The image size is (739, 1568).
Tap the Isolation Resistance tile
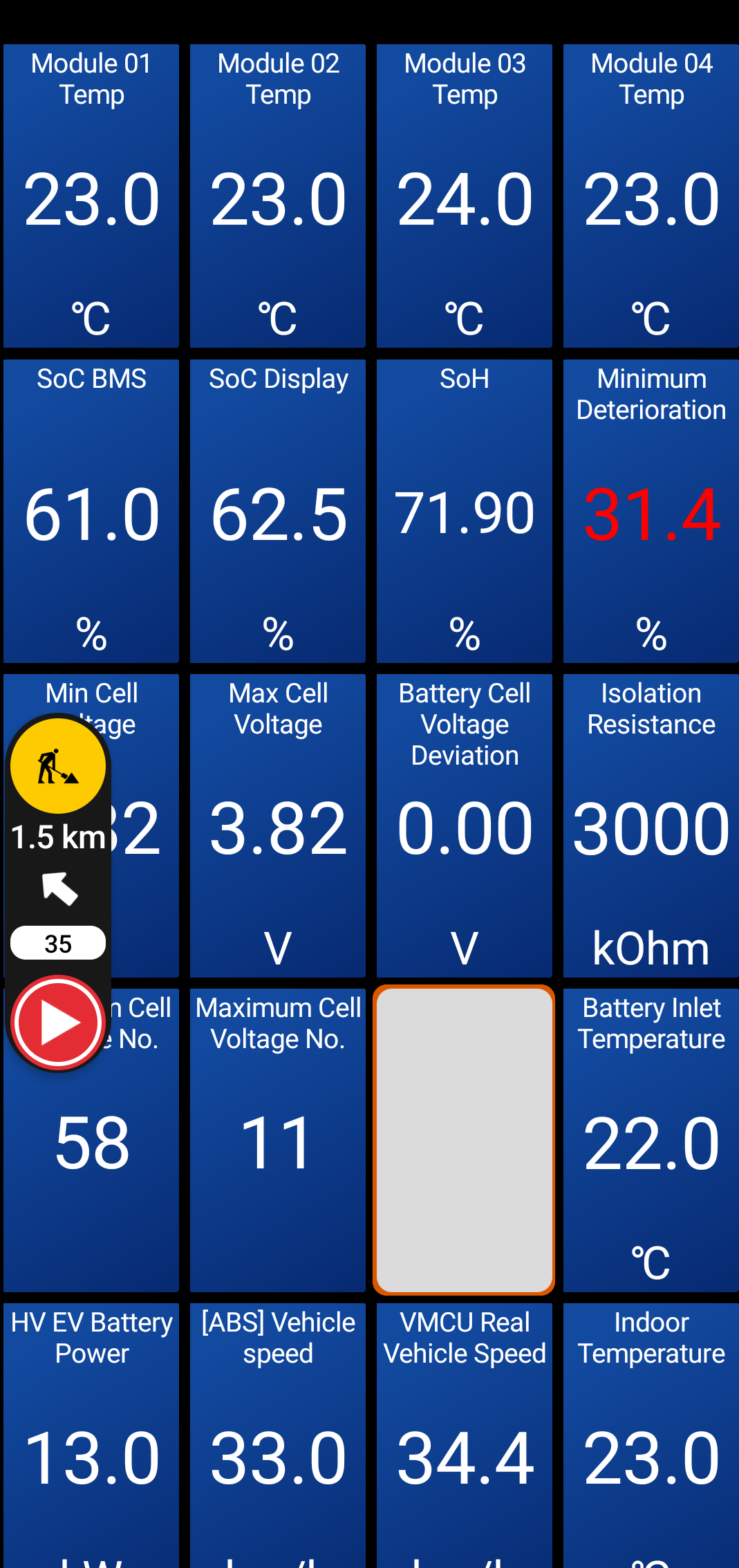coord(651,825)
